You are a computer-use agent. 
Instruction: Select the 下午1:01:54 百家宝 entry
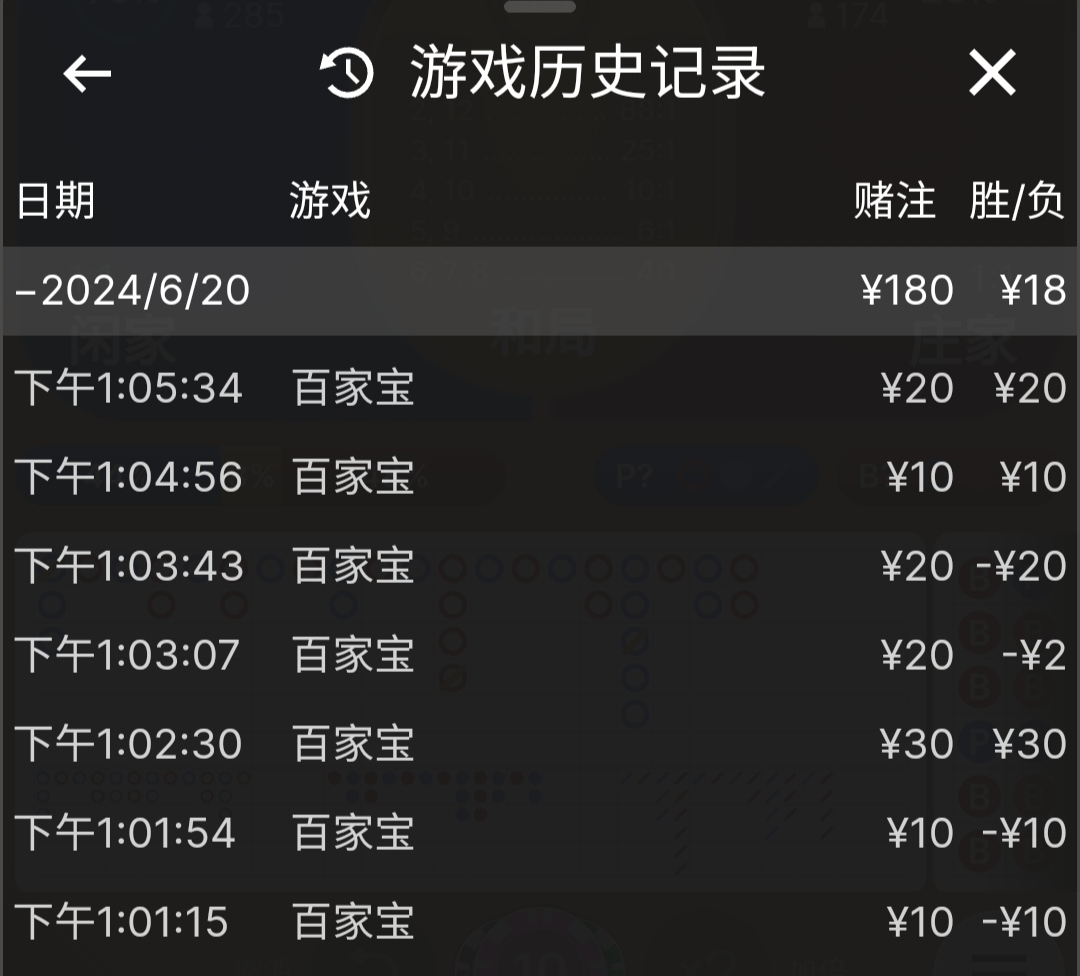point(540,833)
